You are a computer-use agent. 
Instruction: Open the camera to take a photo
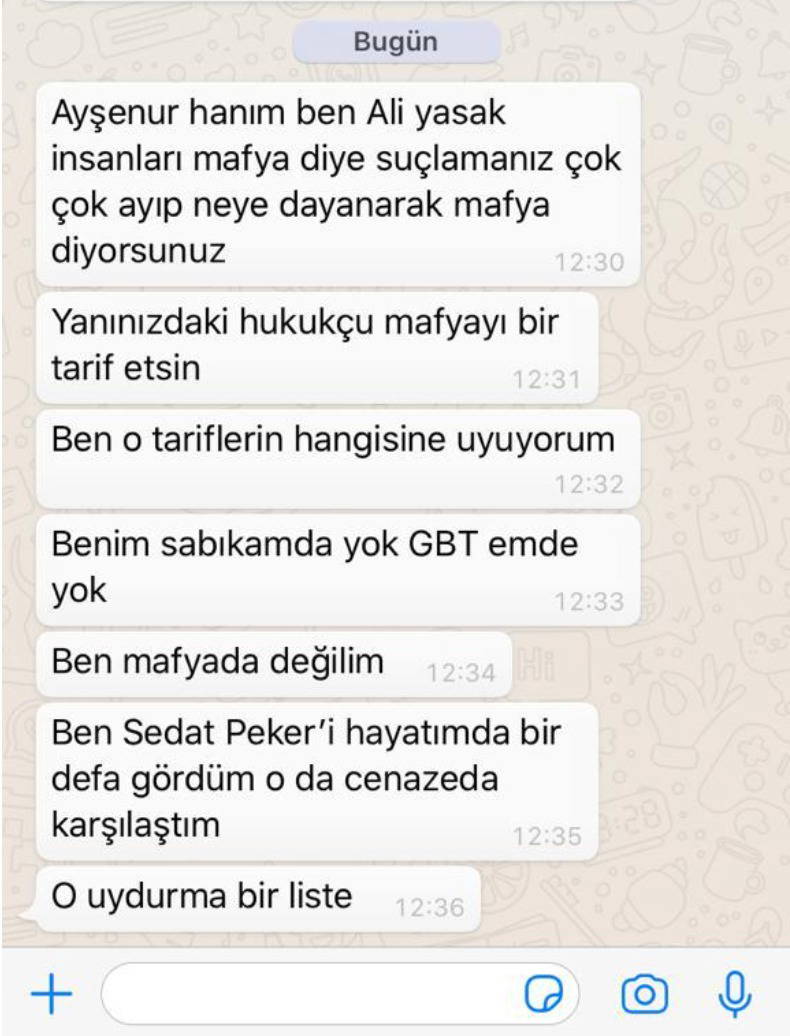pyautogui.click(x=645, y=994)
